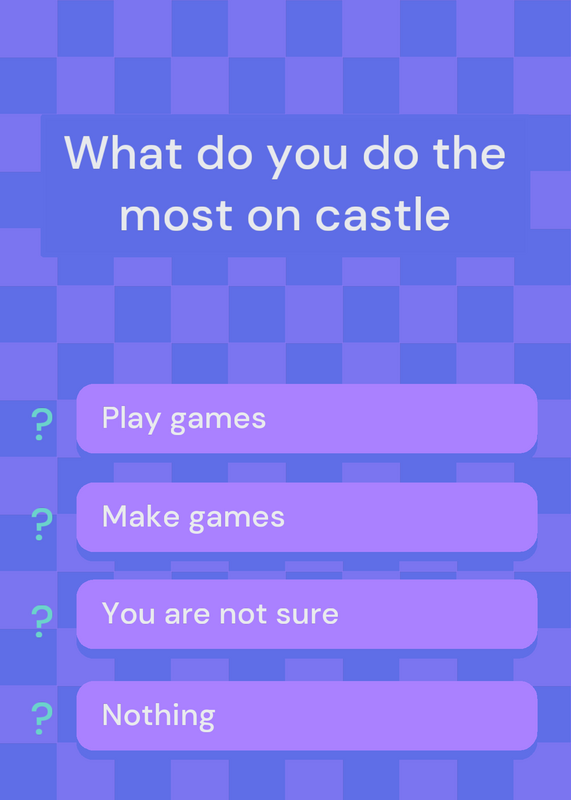This screenshot has width=571, height=800.
Task: Select the Play games answer
Action: pos(307,418)
